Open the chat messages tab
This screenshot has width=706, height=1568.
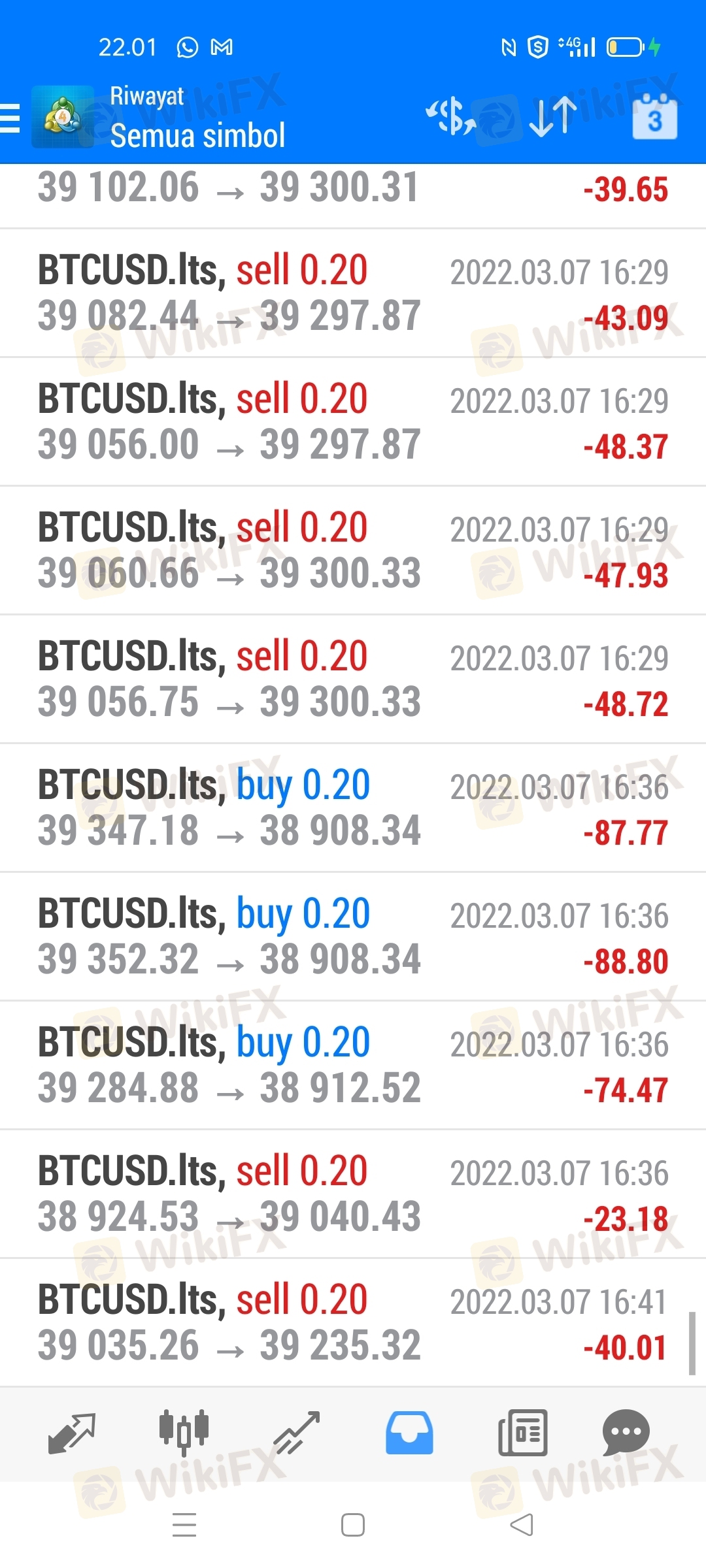[626, 1433]
